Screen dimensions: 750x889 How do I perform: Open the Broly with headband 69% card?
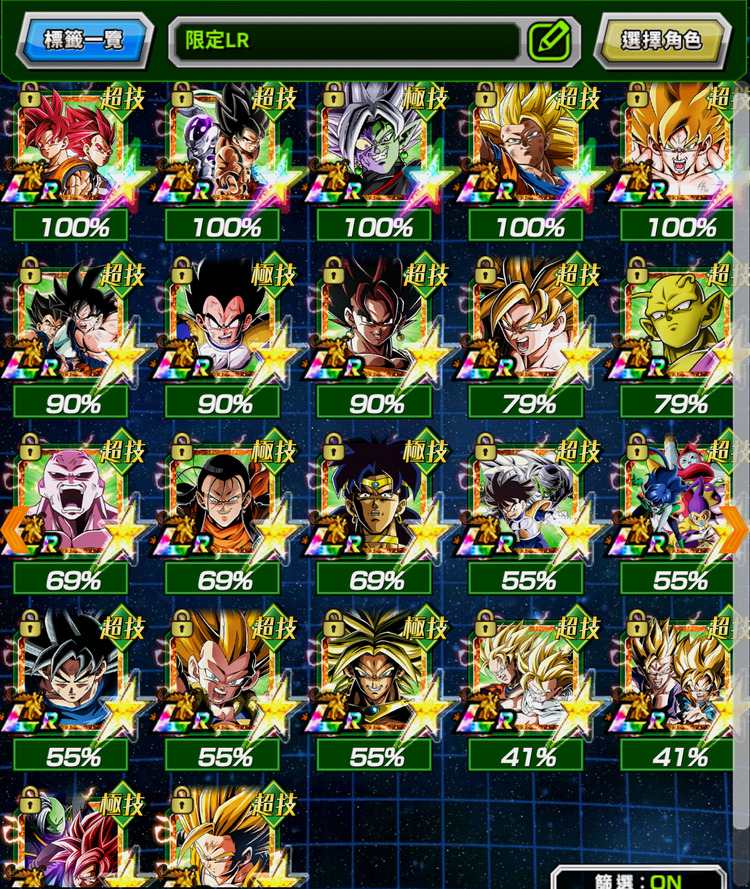pyautogui.click(x=374, y=500)
